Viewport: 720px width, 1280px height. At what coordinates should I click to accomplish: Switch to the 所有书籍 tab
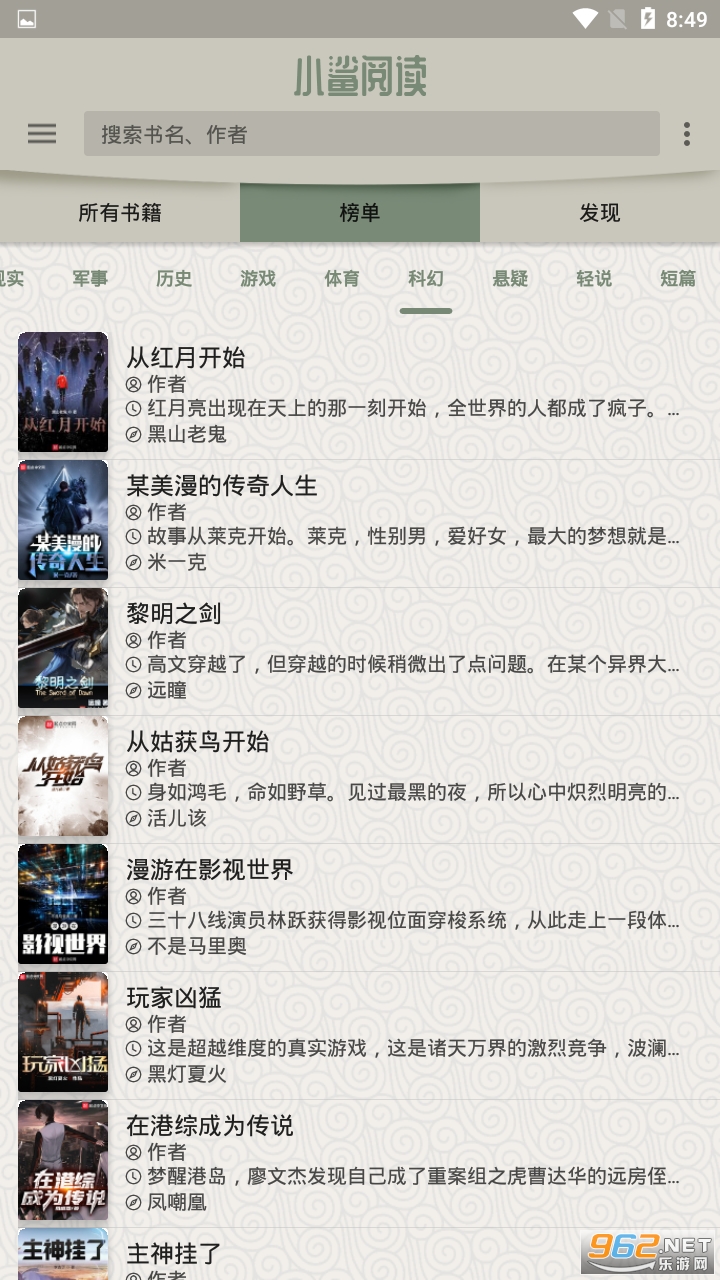click(x=120, y=213)
